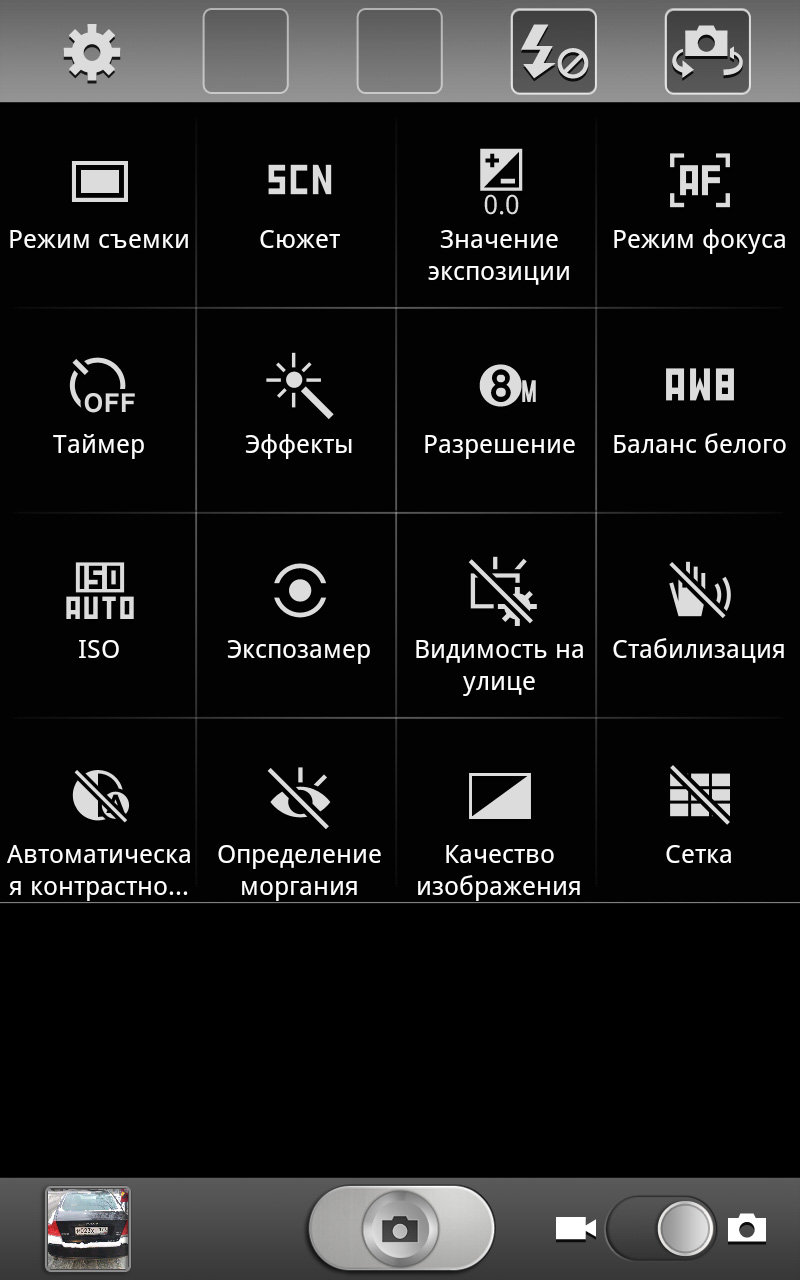Open Баланс белого settings
Image resolution: width=800 pixels, height=1280 pixels.
699,410
